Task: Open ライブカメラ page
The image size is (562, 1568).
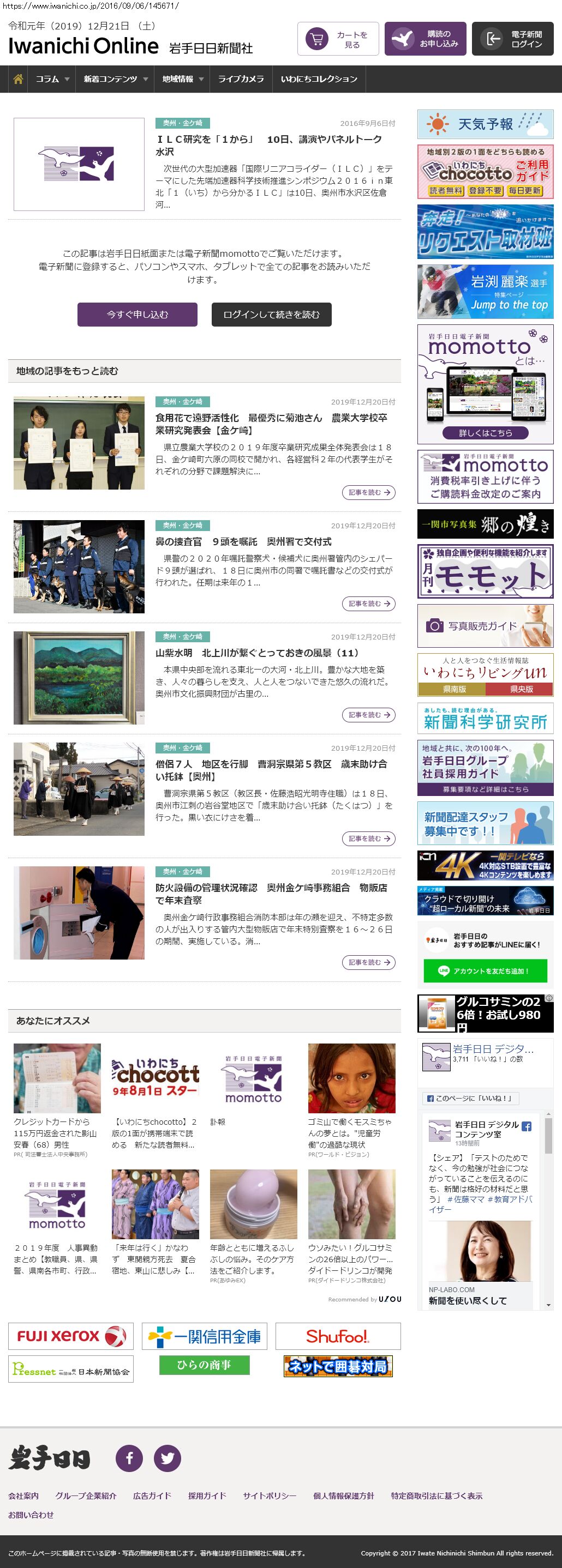Action: click(241, 79)
